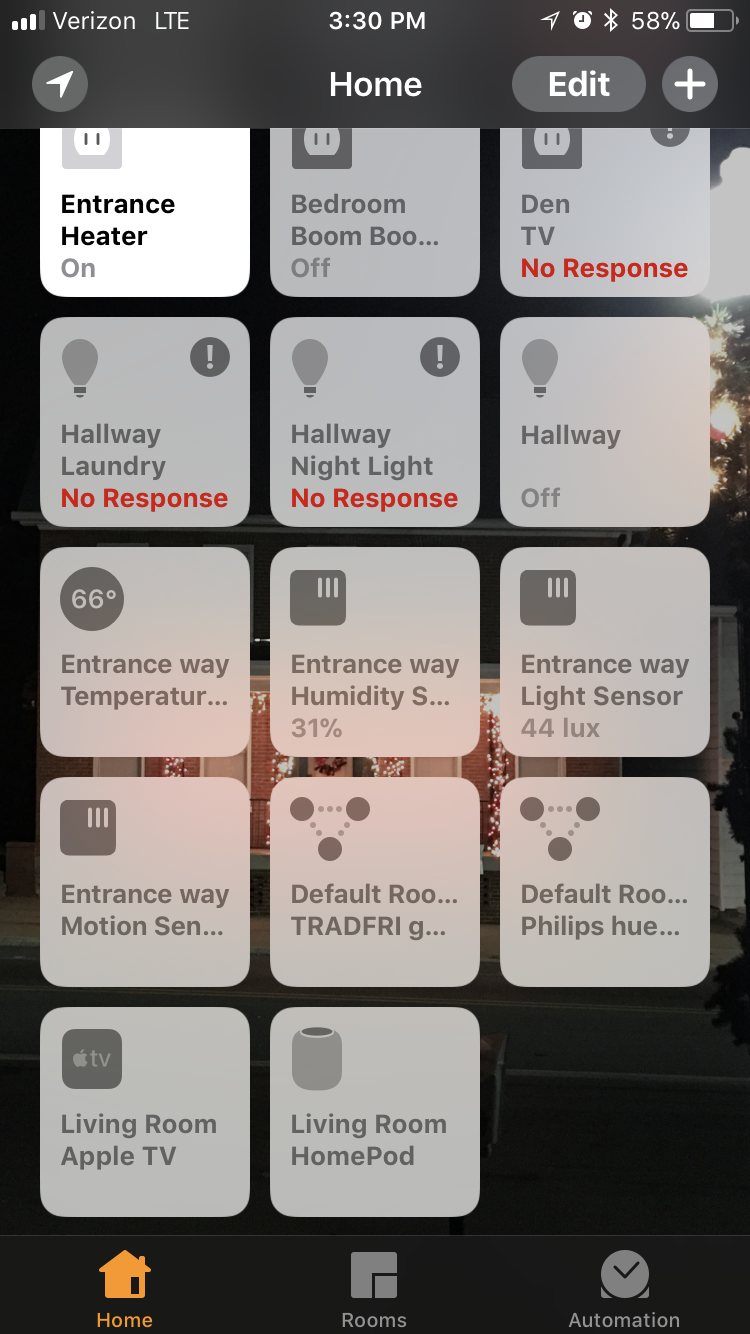Turn on the Hallway light
Image resolution: width=750 pixels, height=1334 pixels.
[605, 421]
